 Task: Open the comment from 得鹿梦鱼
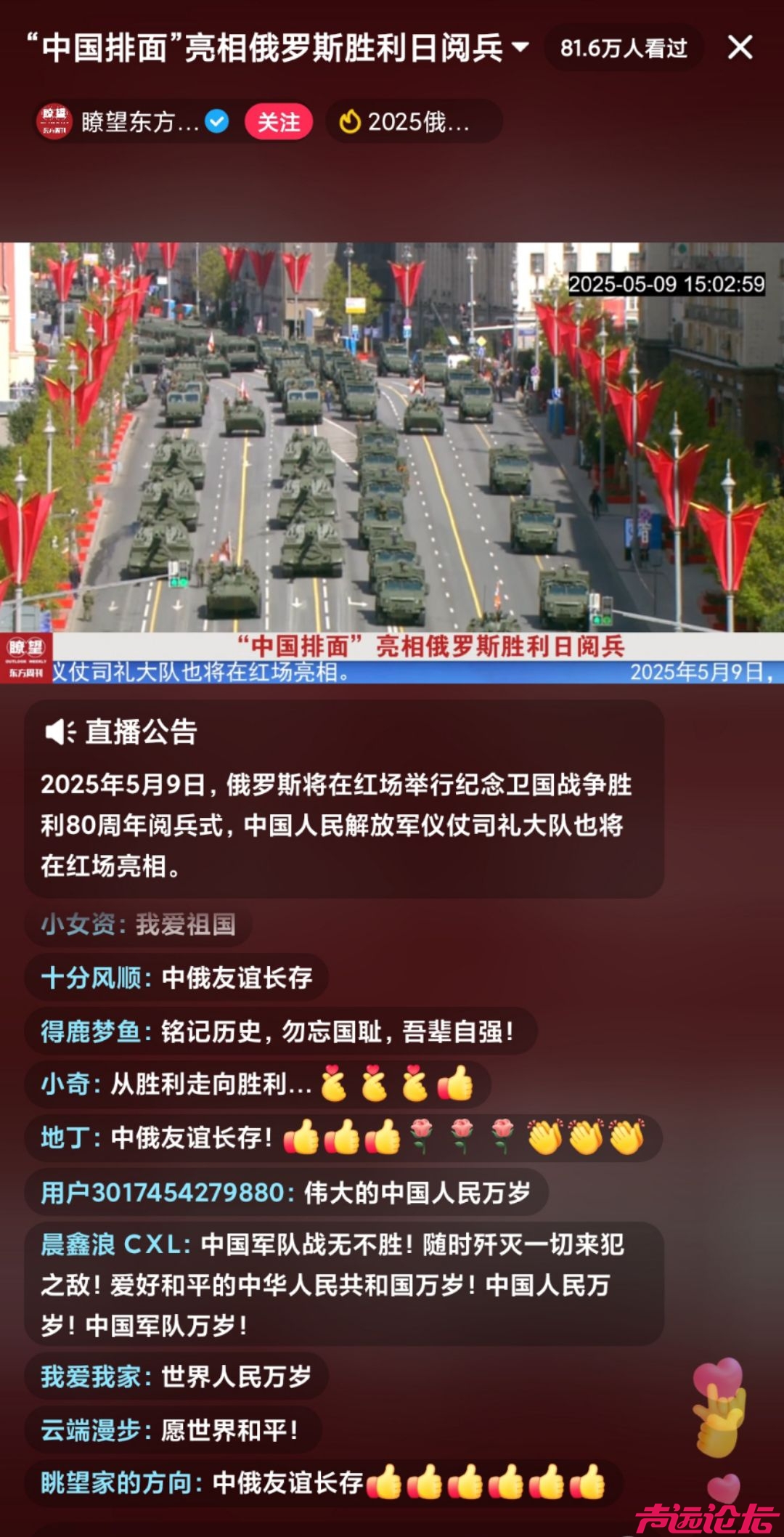coord(279,1031)
